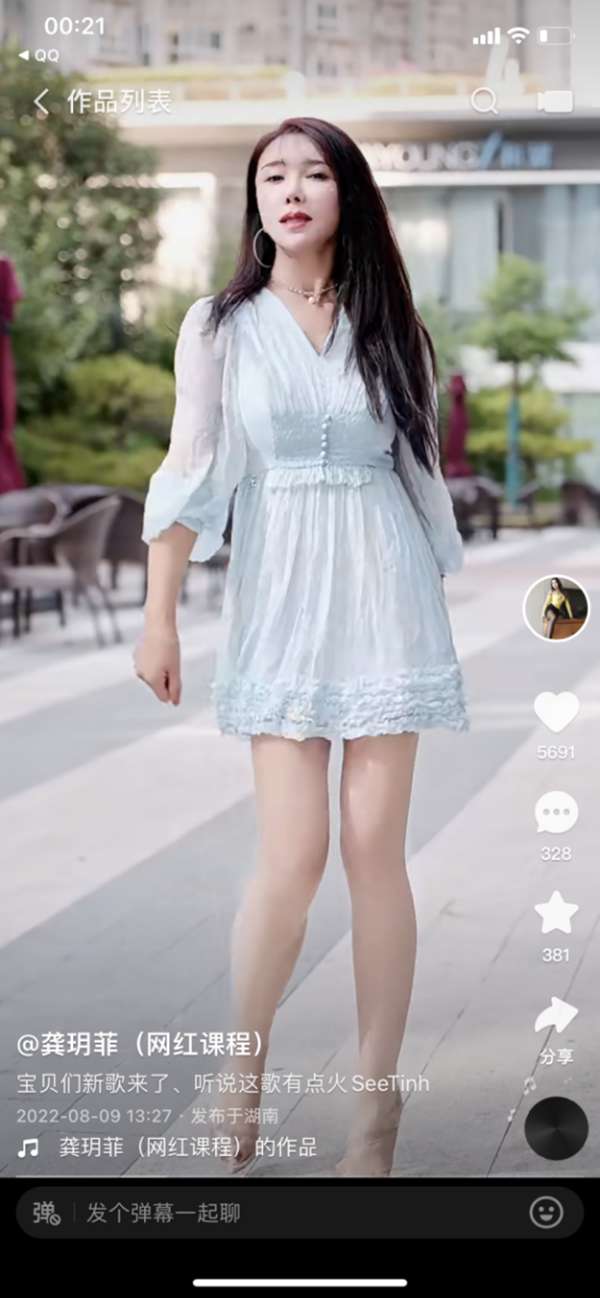Tap the video camera icon
Screen dimensions: 600x1298
(x=555, y=101)
